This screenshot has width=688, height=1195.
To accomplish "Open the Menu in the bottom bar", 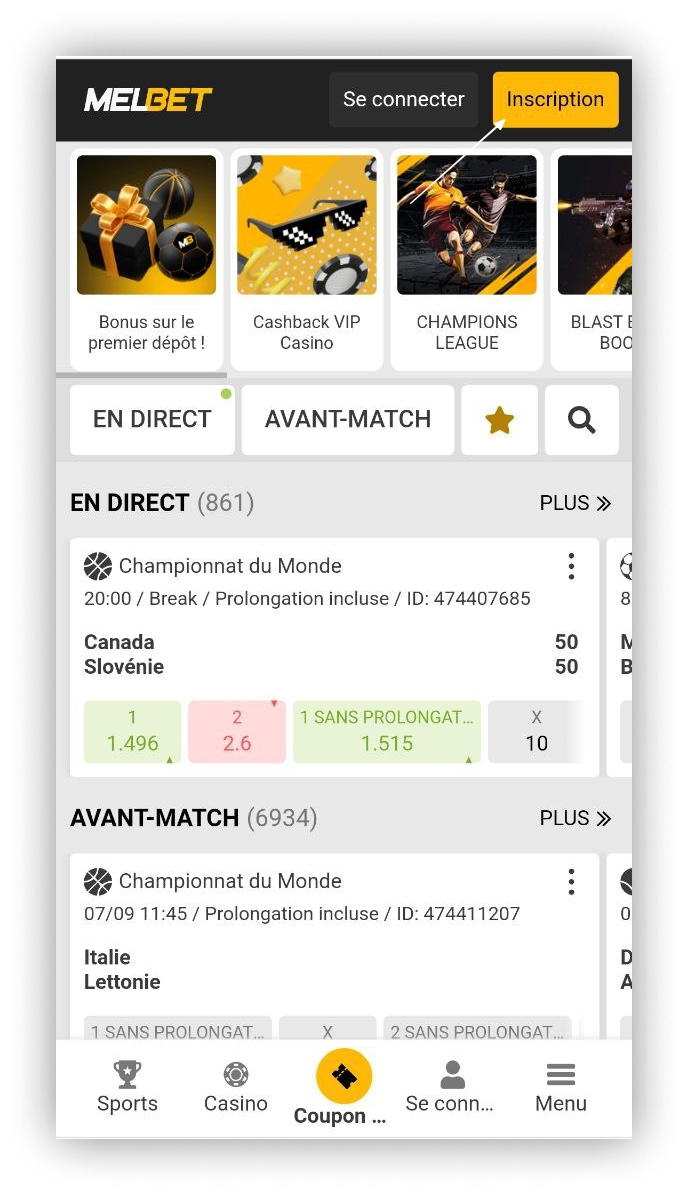I will click(x=560, y=1087).
